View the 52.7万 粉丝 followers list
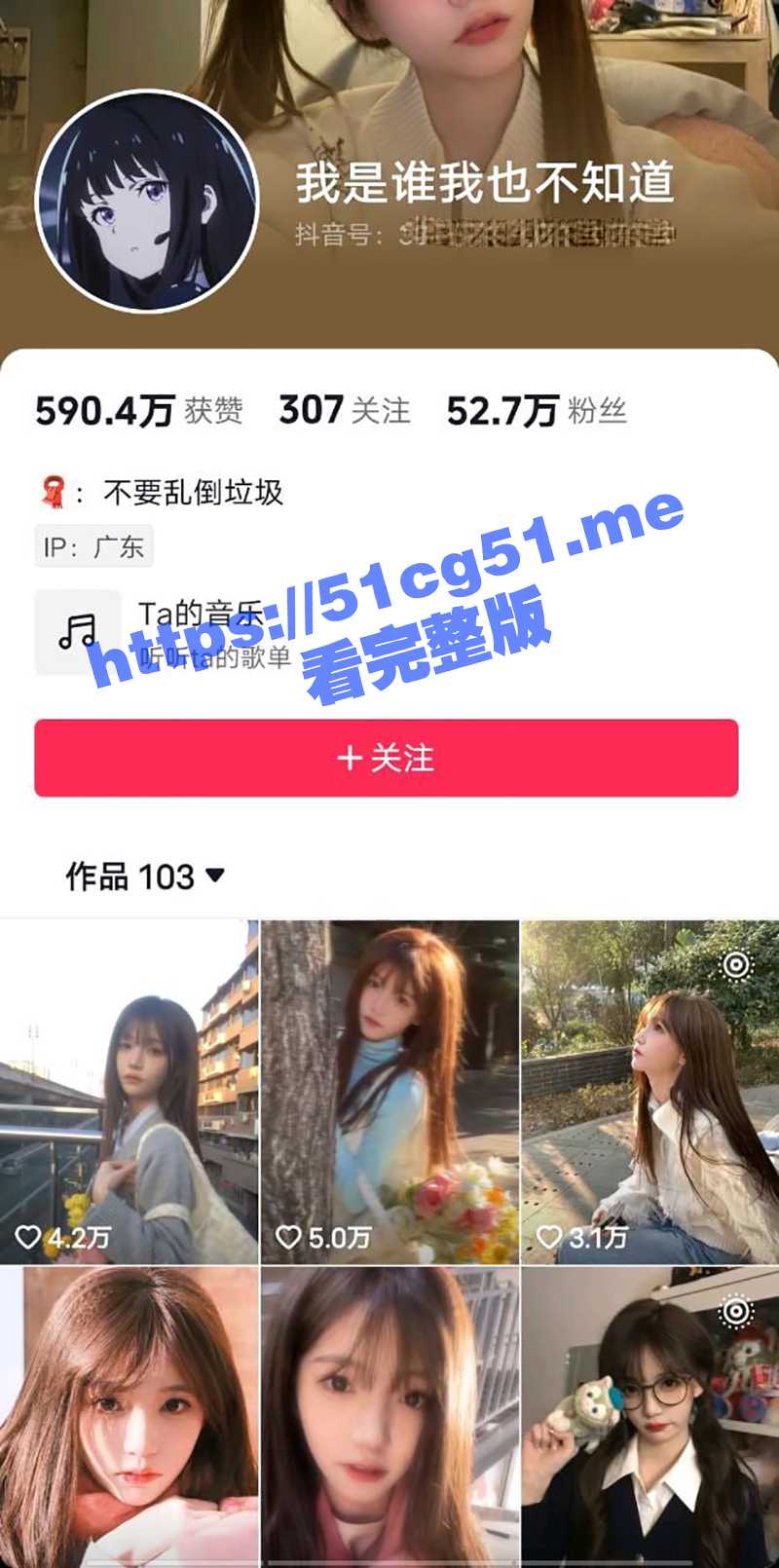Screen dimensions: 779x1568 [x=536, y=411]
